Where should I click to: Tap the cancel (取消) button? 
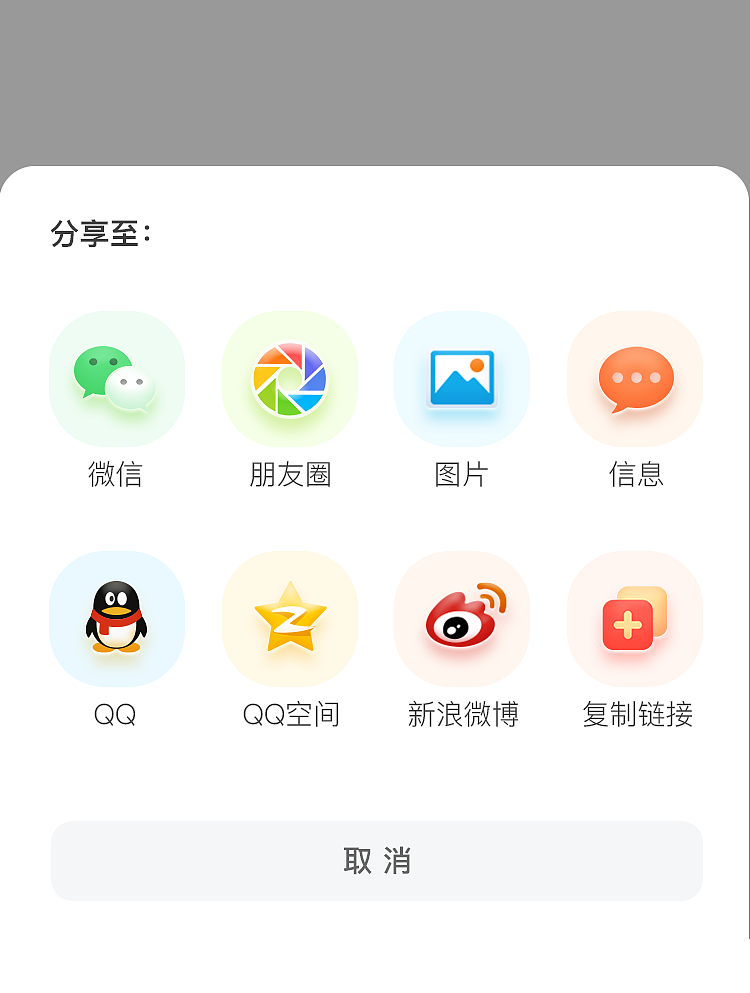[x=375, y=860]
